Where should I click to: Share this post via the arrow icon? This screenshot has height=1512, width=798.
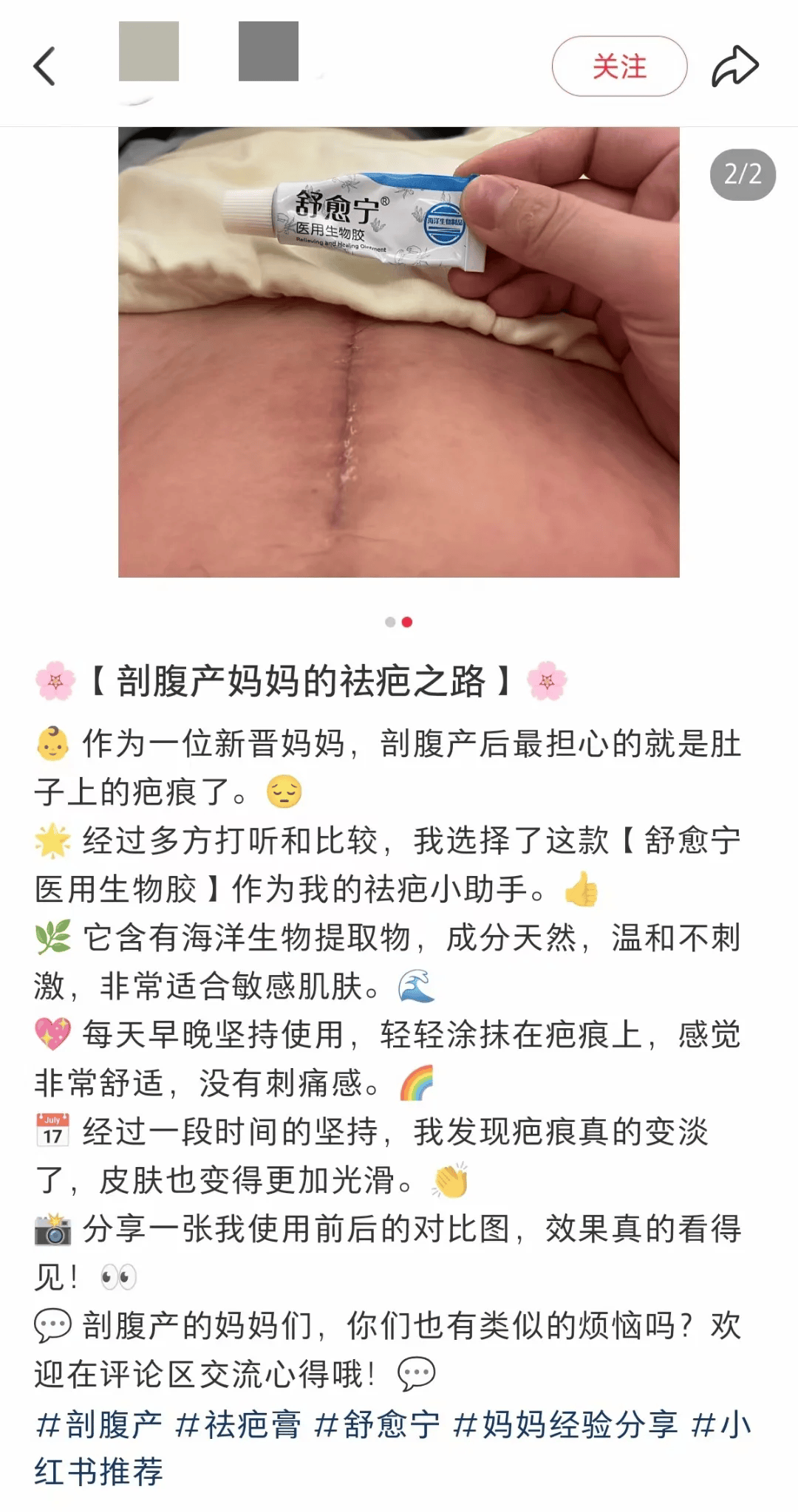tap(735, 66)
